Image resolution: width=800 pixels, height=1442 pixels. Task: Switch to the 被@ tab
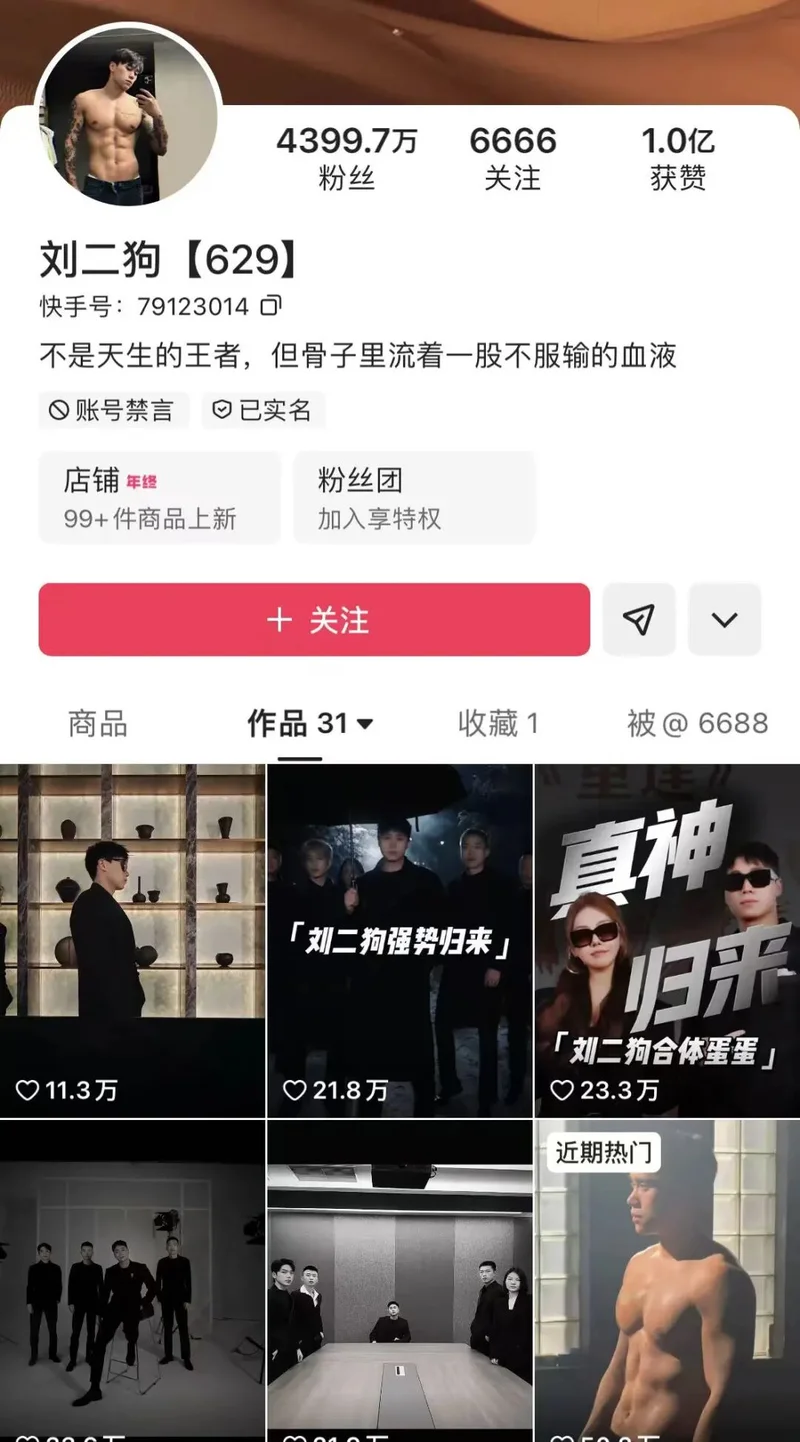point(697,723)
